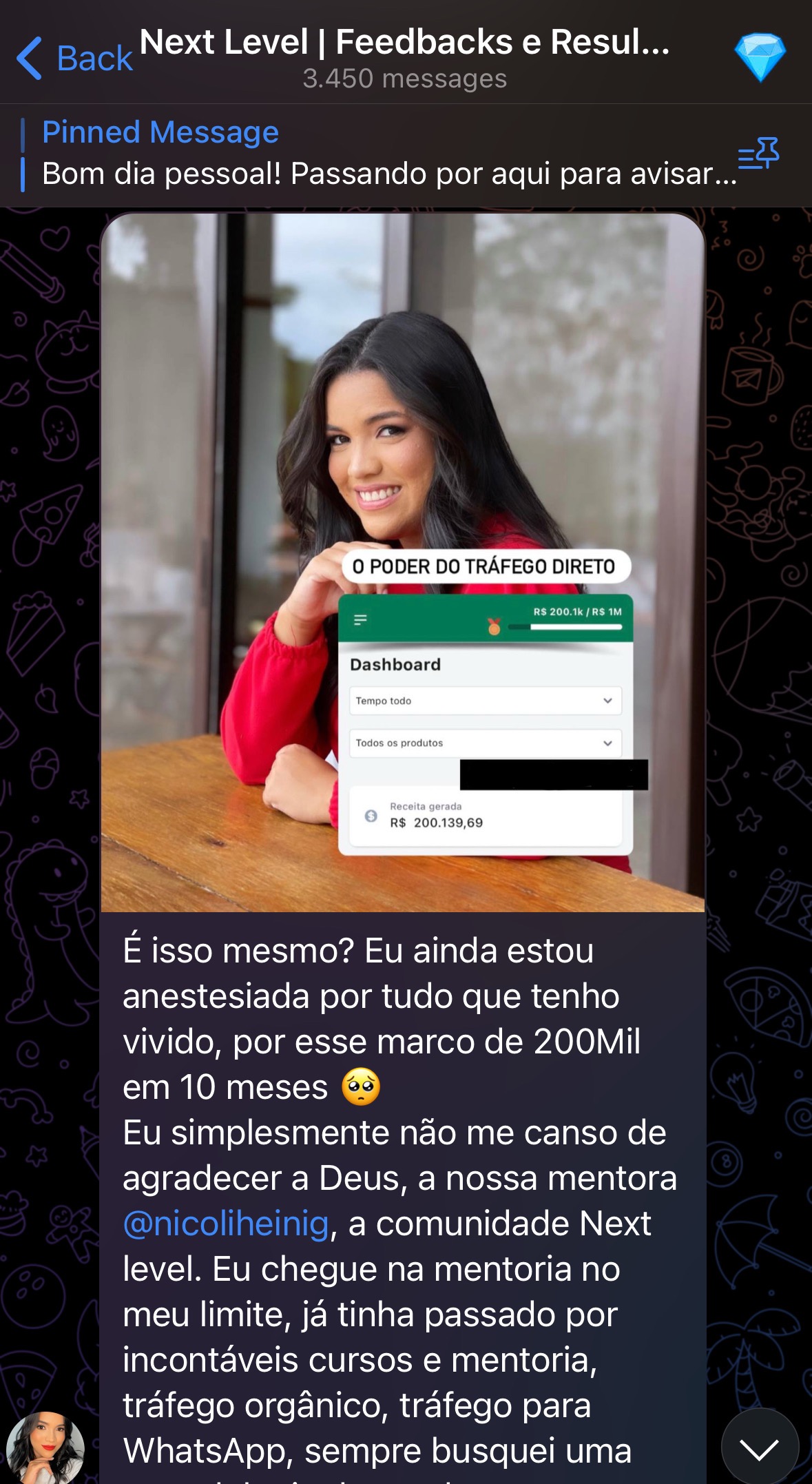
Task: Open the Next Level channel info header
Action: coord(405,58)
